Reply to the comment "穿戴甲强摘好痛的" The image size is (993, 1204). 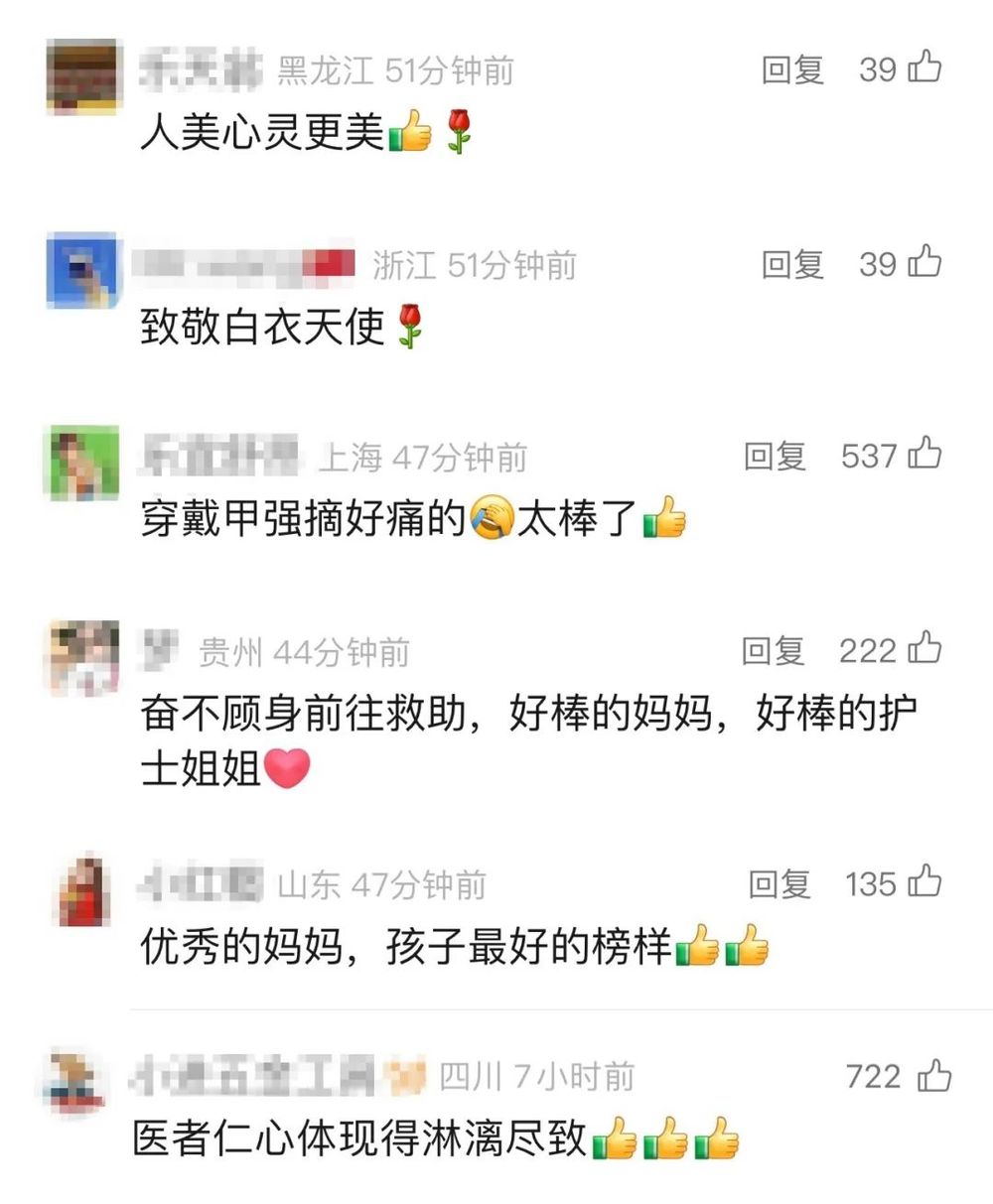775,456
